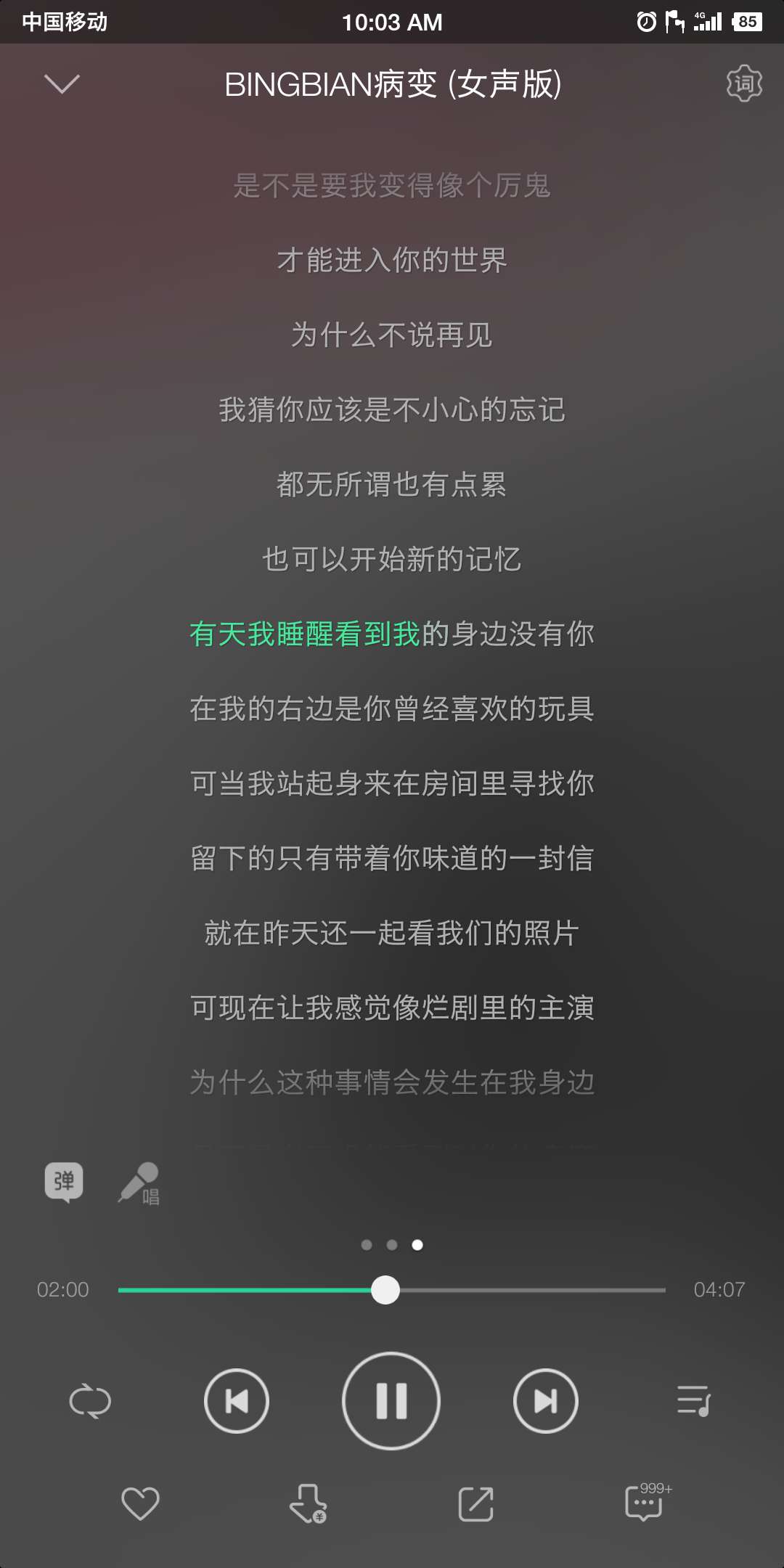This screenshot has height=1568, width=784.
Task: Go back to the previous track
Action: tap(236, 1401)
